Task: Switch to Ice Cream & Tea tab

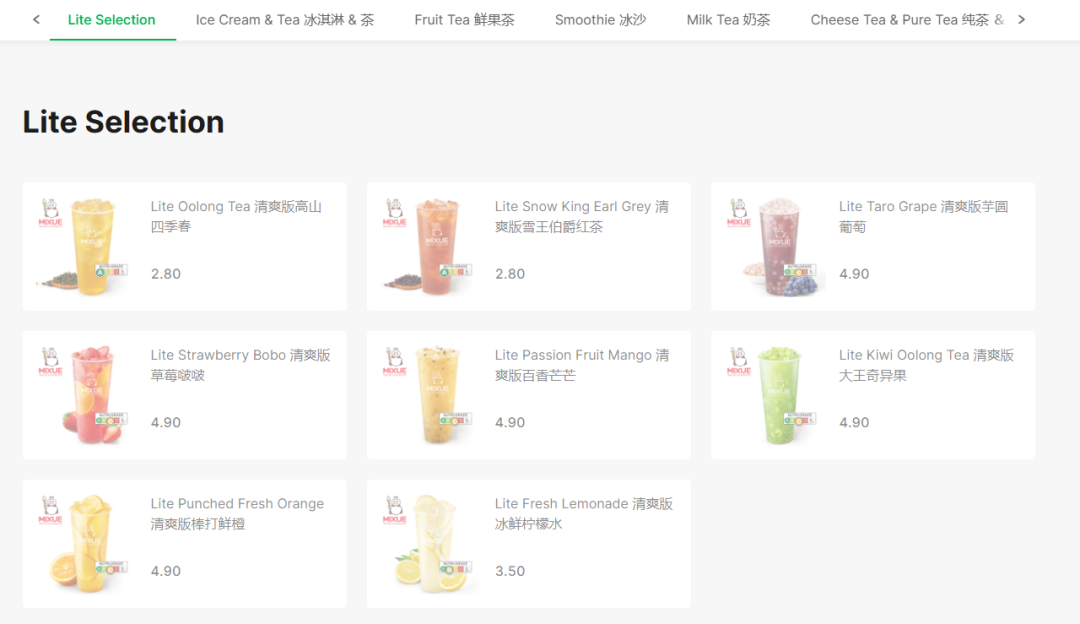Action: (x=285, y=20)
